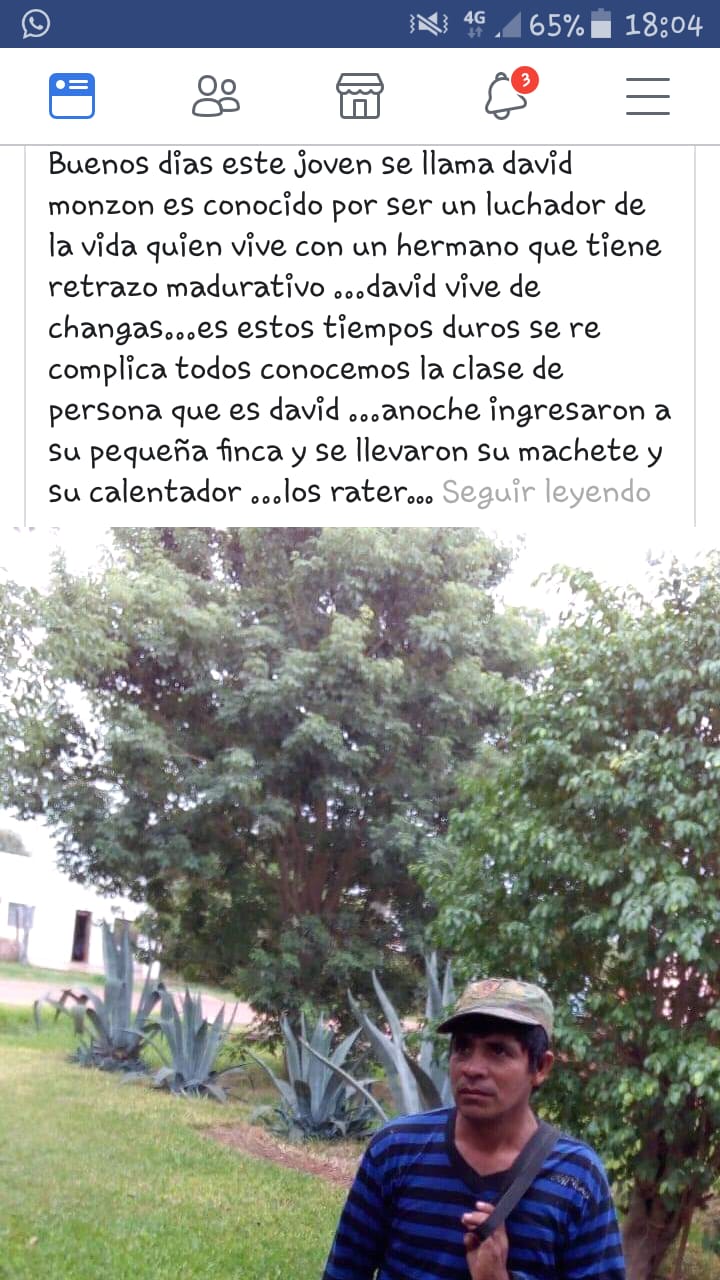720x1280 pixels.
Task: Open the notifications bell
Action: (x=506, y=96)
